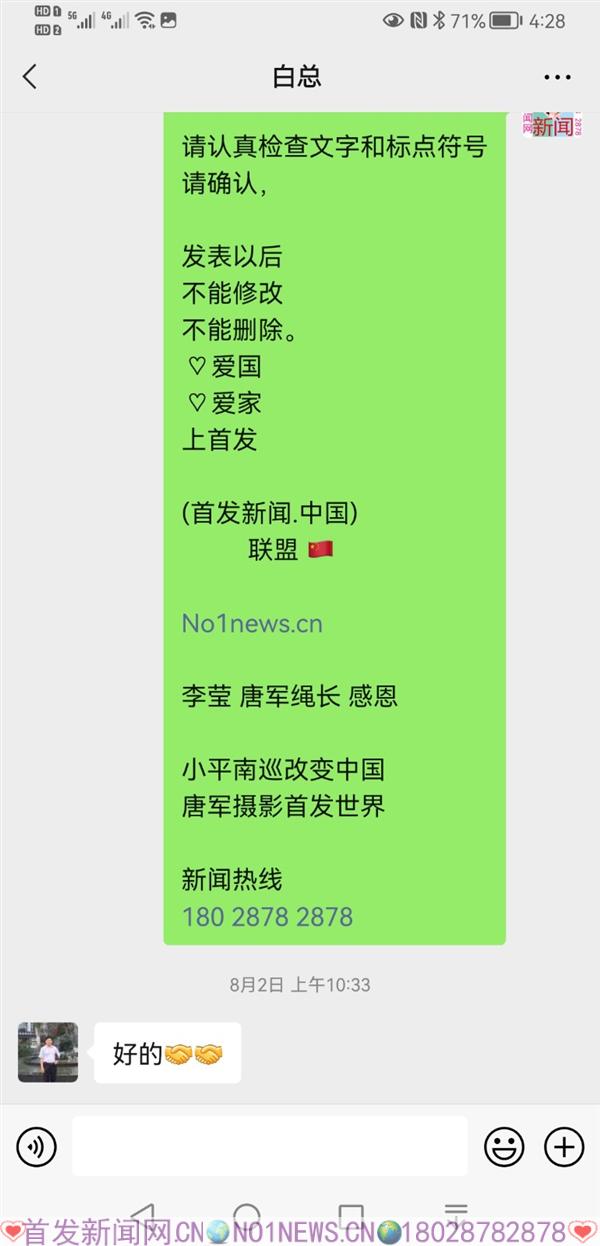Open the No1news.cn link
The image size is (600, 1246).
pos(252,624)
